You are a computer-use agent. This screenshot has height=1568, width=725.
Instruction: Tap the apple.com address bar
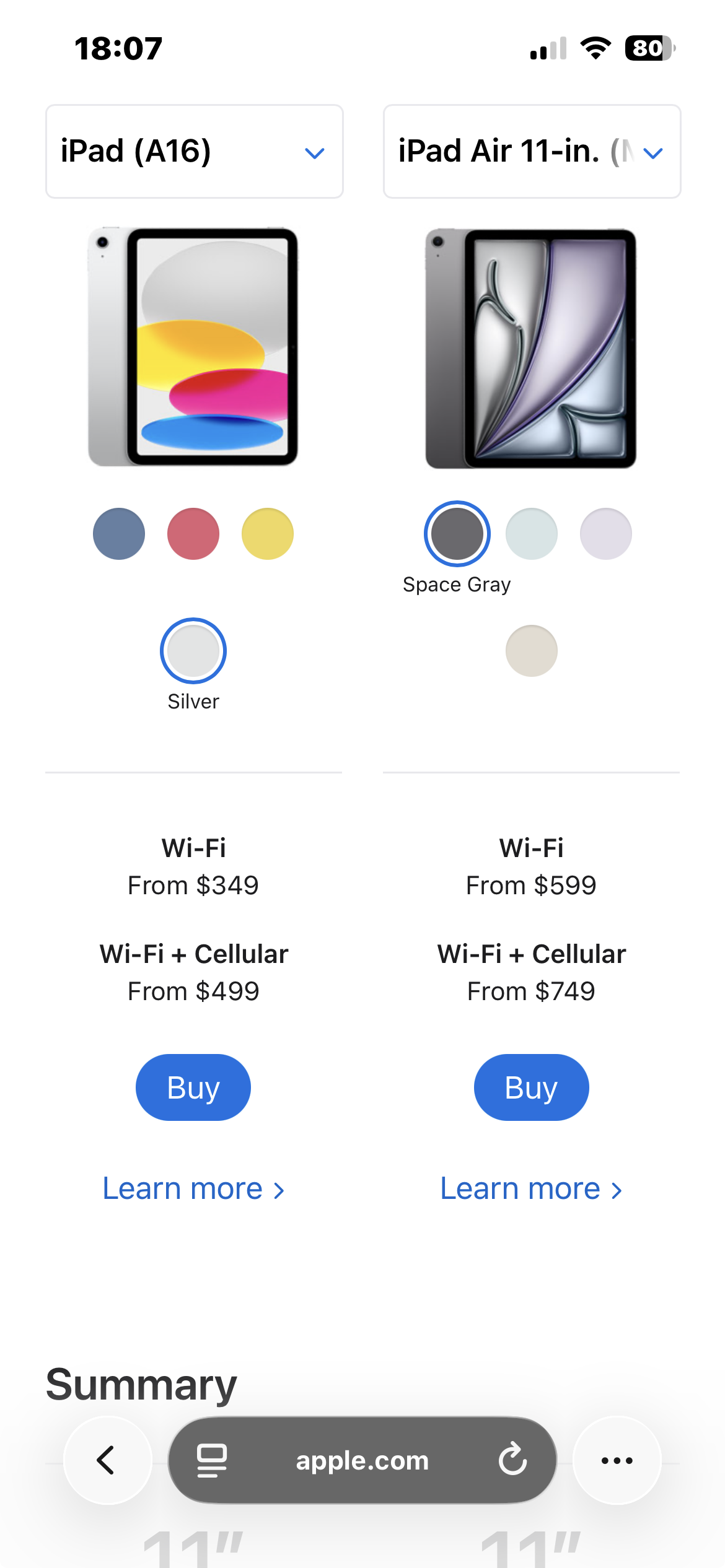tap(362, 1460)
